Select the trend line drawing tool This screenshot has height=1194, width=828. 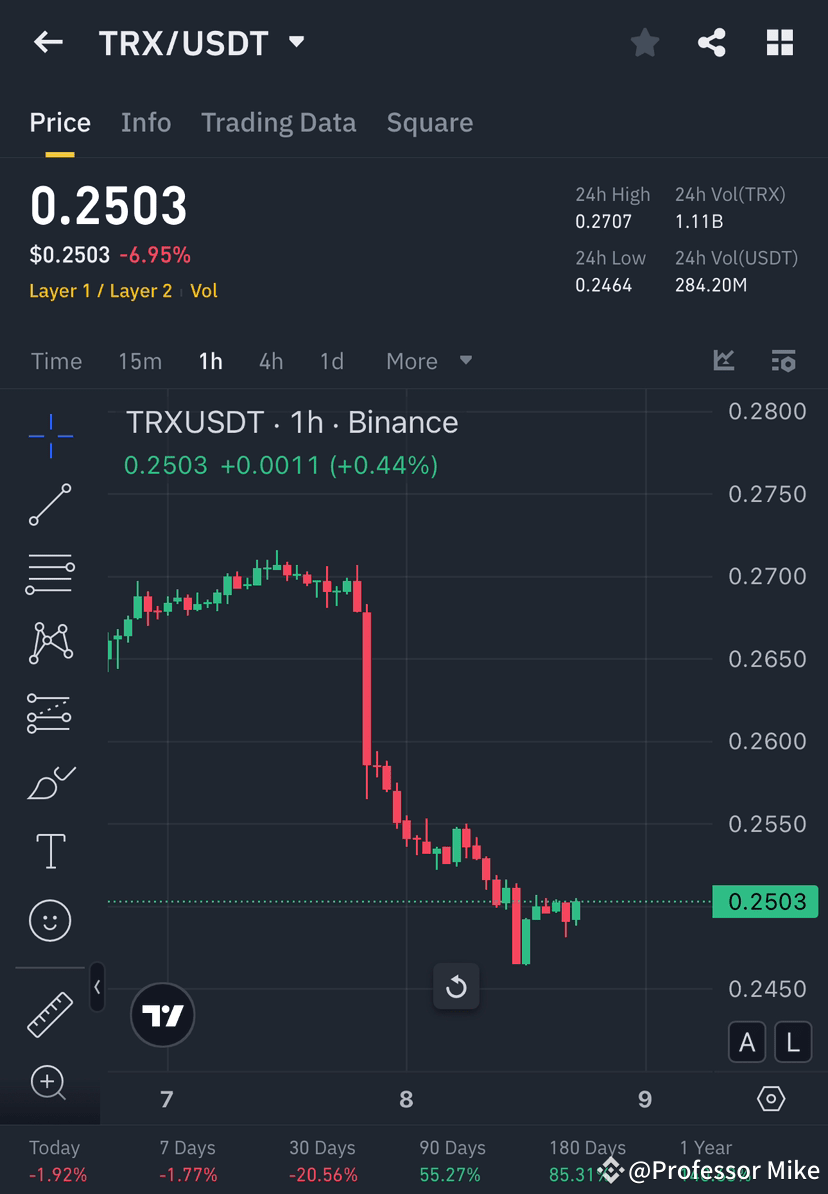pyautogui.click(x=50, y=505)
